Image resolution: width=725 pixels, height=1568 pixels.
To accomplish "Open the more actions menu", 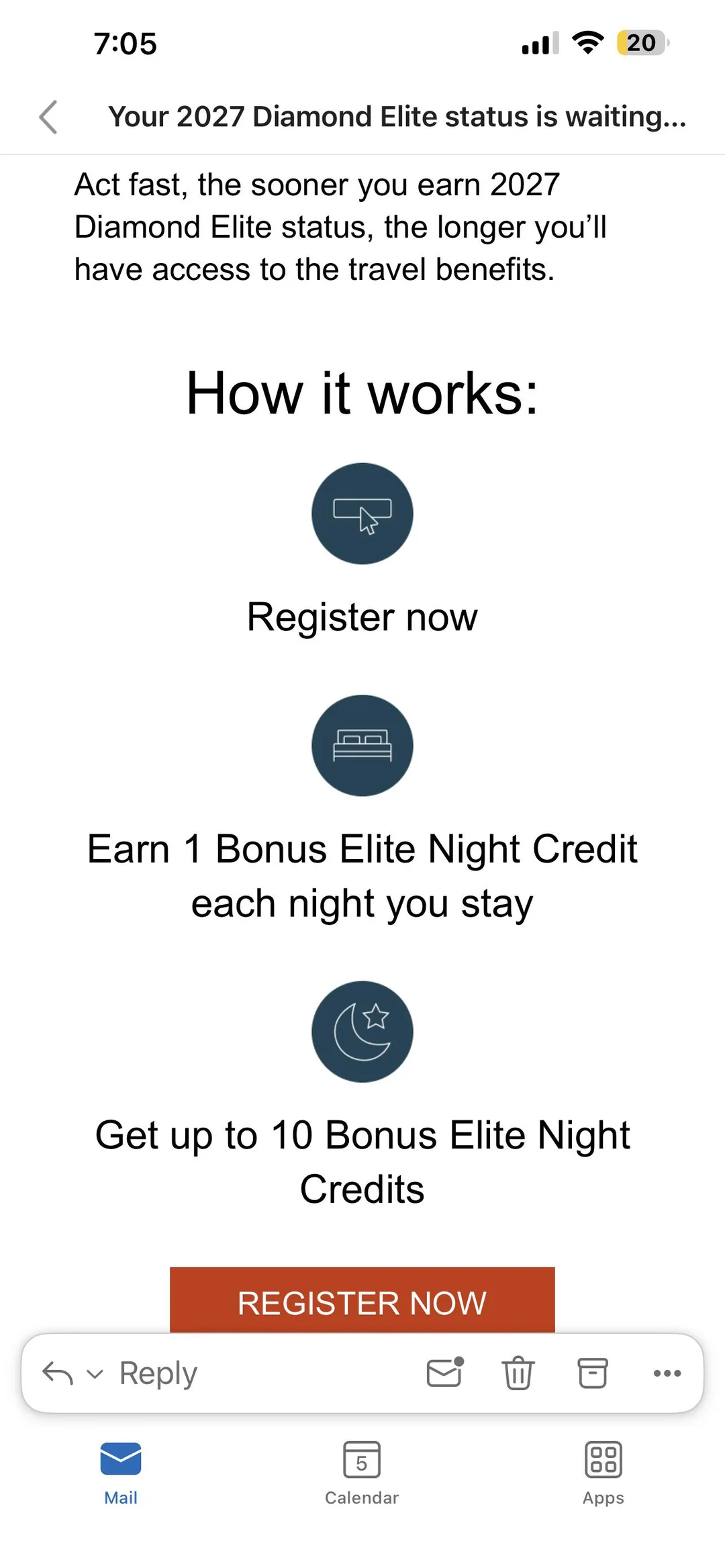I will click(x=667, y=1373).
